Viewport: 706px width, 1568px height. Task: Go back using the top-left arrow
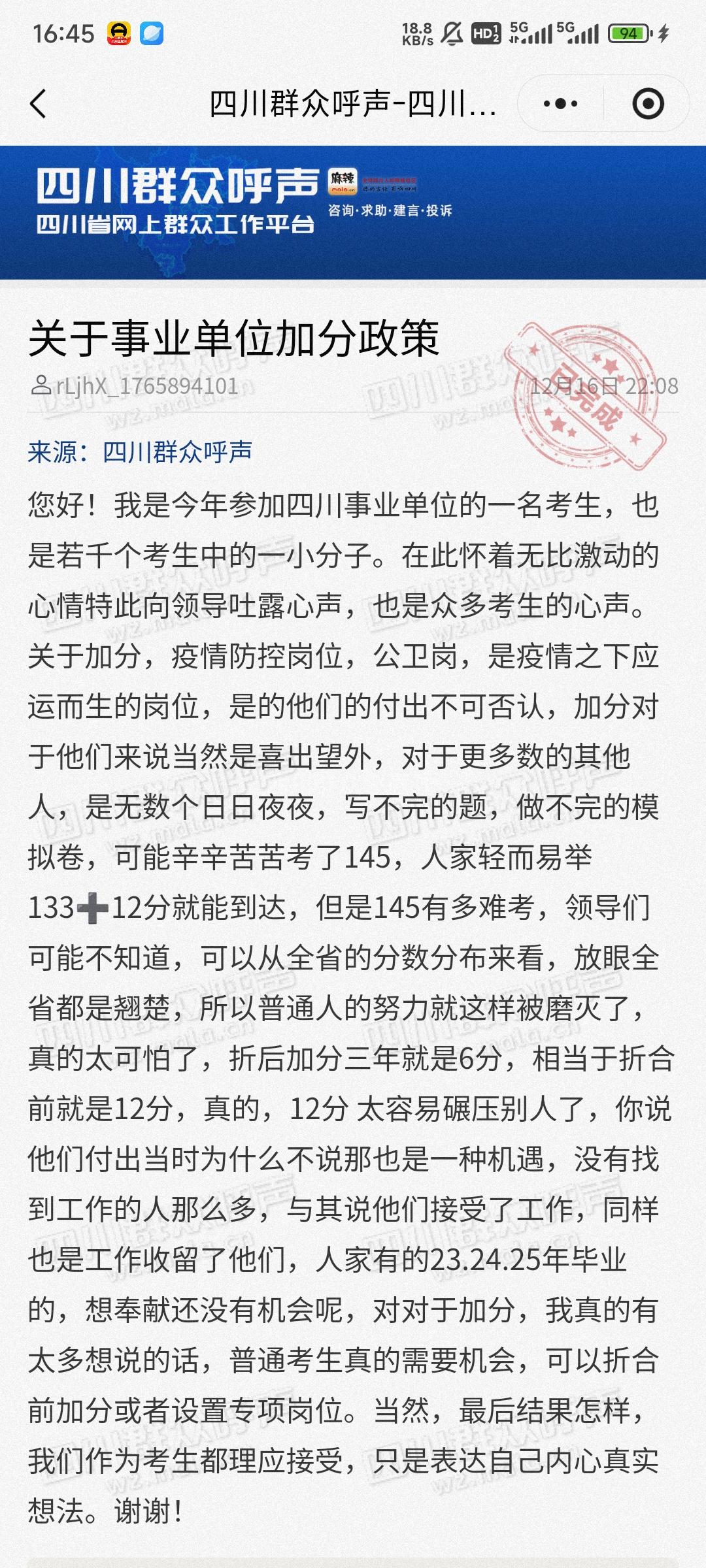[39, 104]
